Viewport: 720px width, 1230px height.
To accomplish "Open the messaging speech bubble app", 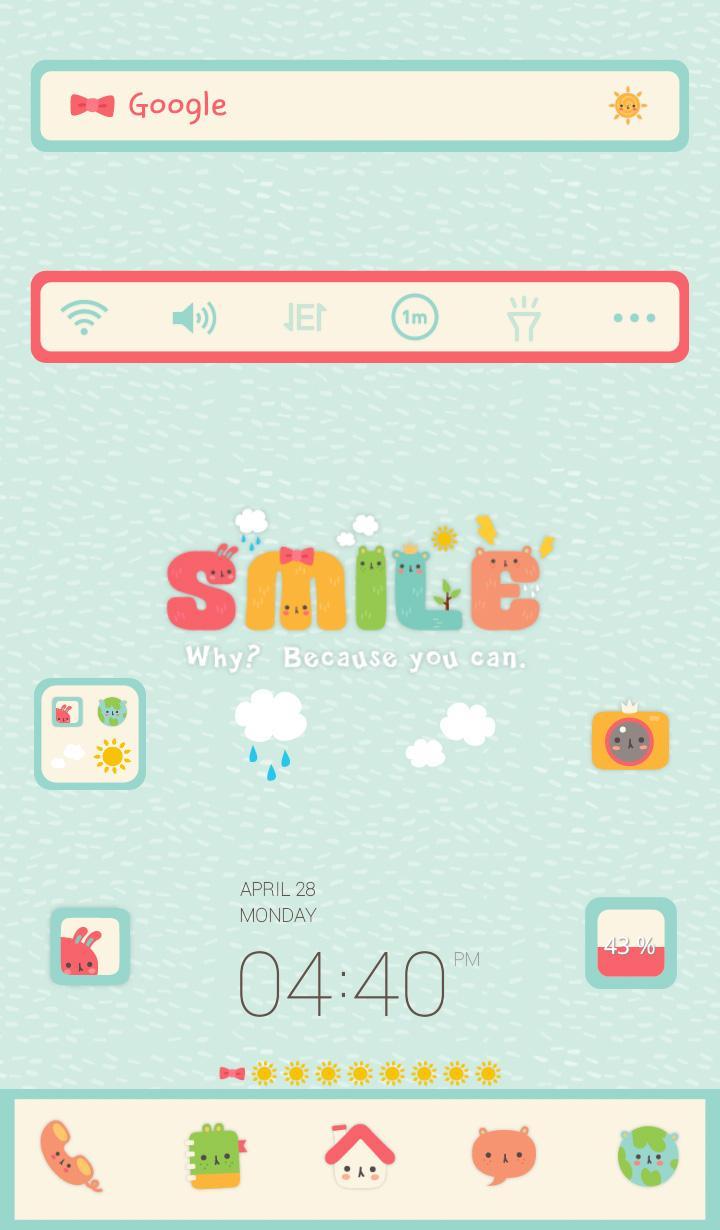I will [x=504, y=1156].
